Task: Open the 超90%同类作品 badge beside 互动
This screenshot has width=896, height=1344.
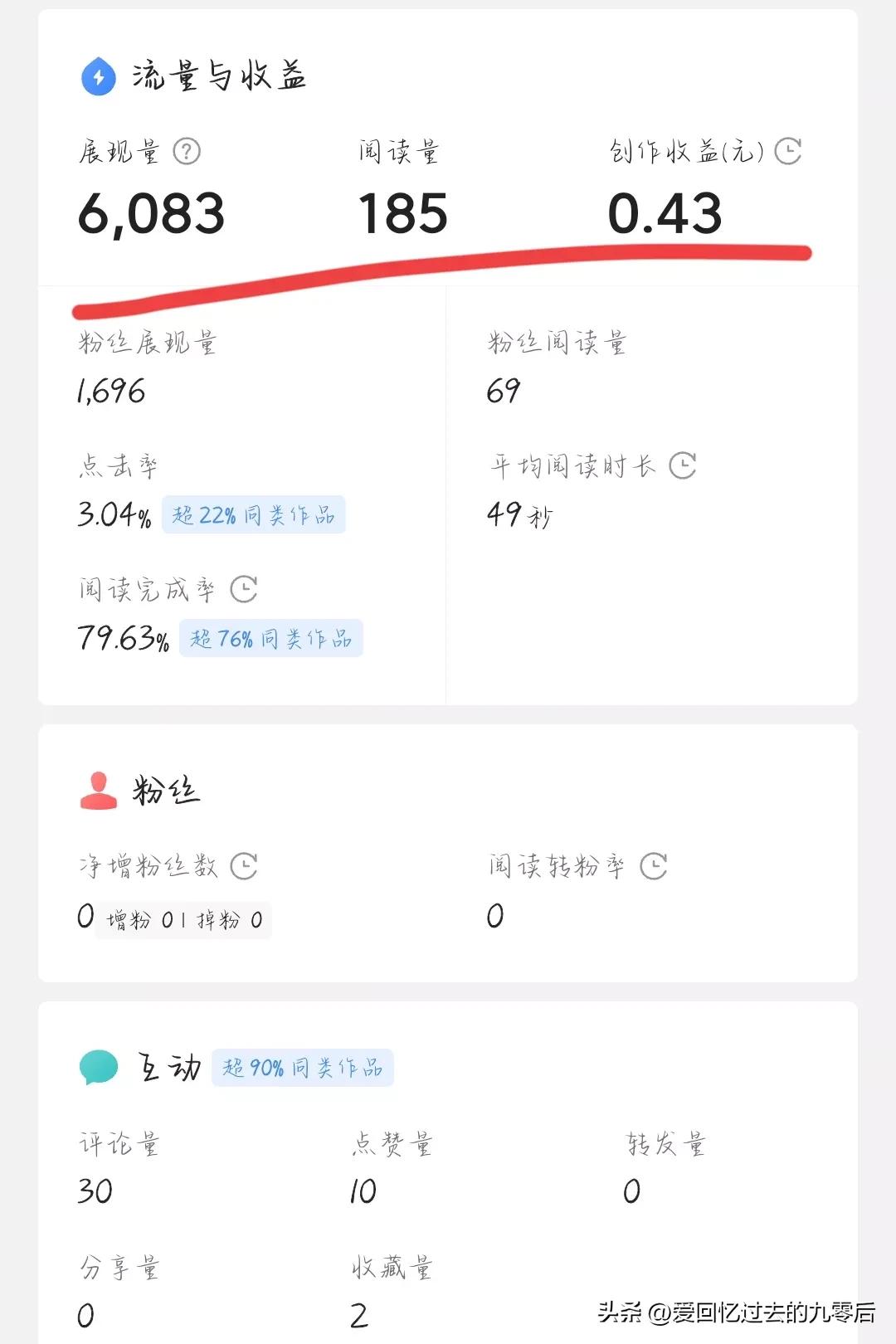Action: point(304,1068)
